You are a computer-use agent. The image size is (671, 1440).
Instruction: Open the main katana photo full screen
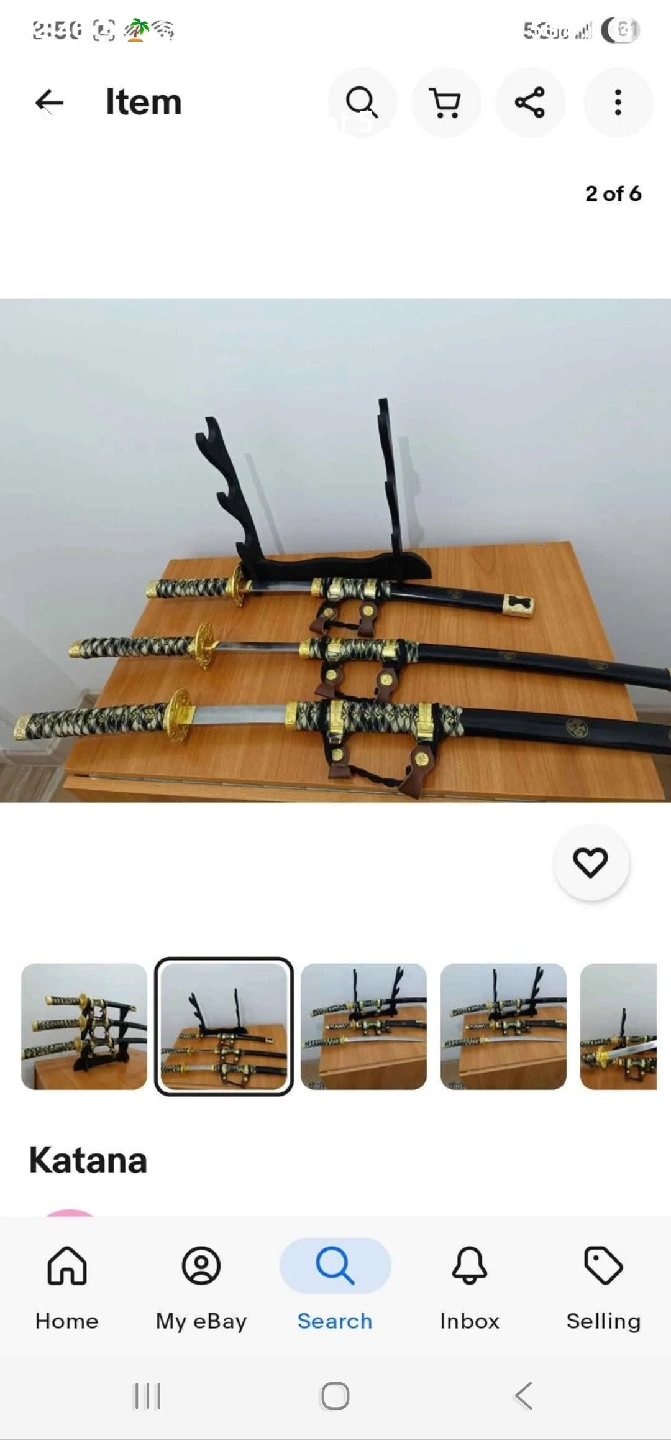click(x=335, y=550)
